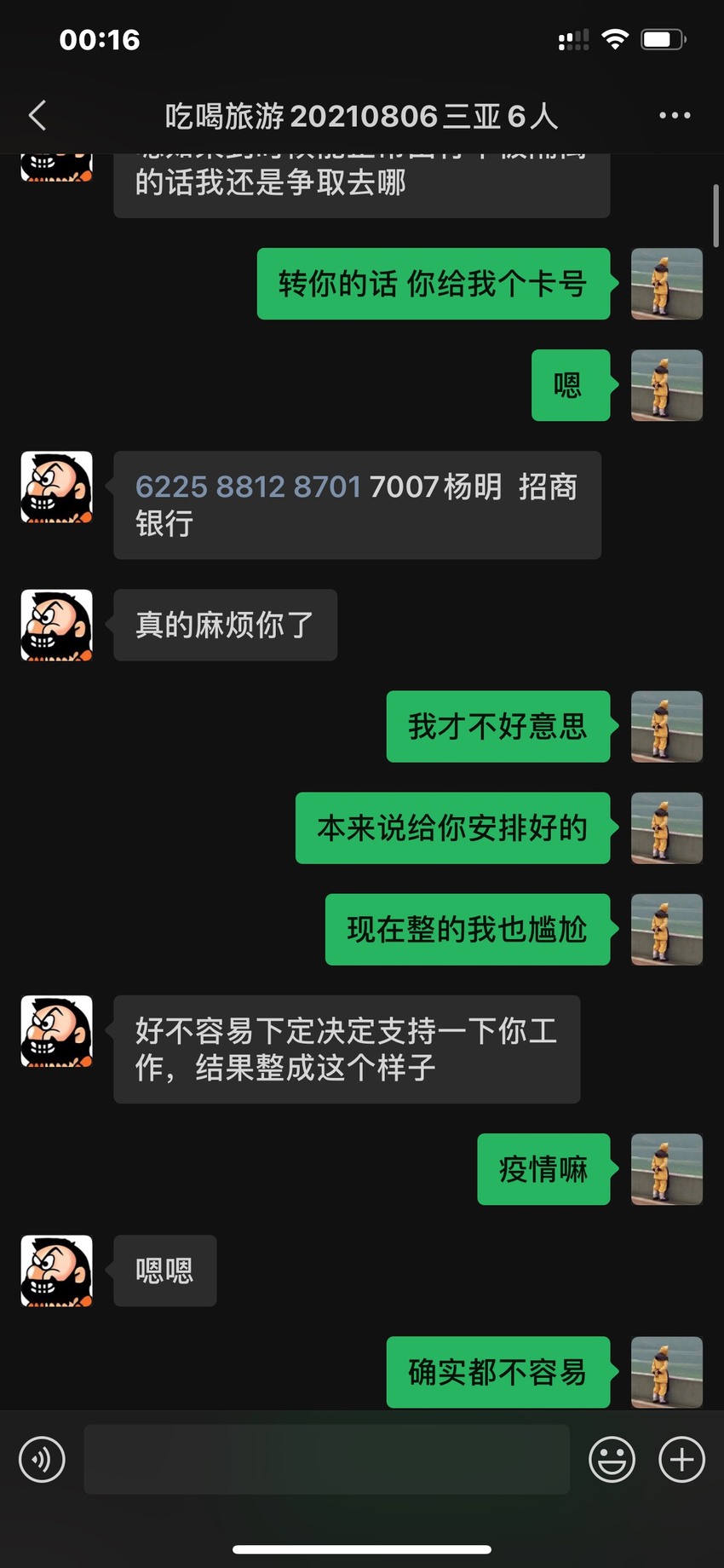724x1568 pixels.
Task: Switch to voice message input
Action: (x=42, y=1460)
